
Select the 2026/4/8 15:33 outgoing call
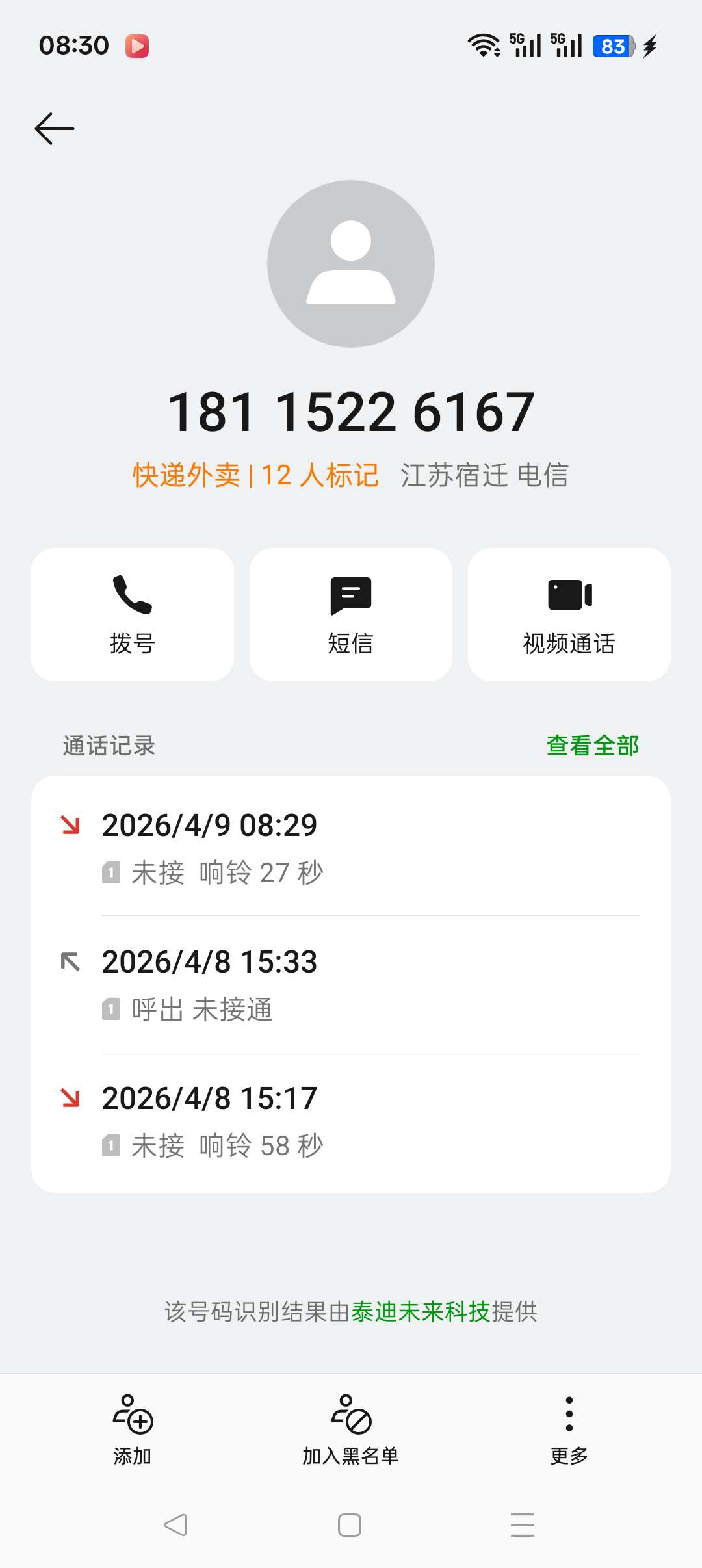(x=351, y=984)
